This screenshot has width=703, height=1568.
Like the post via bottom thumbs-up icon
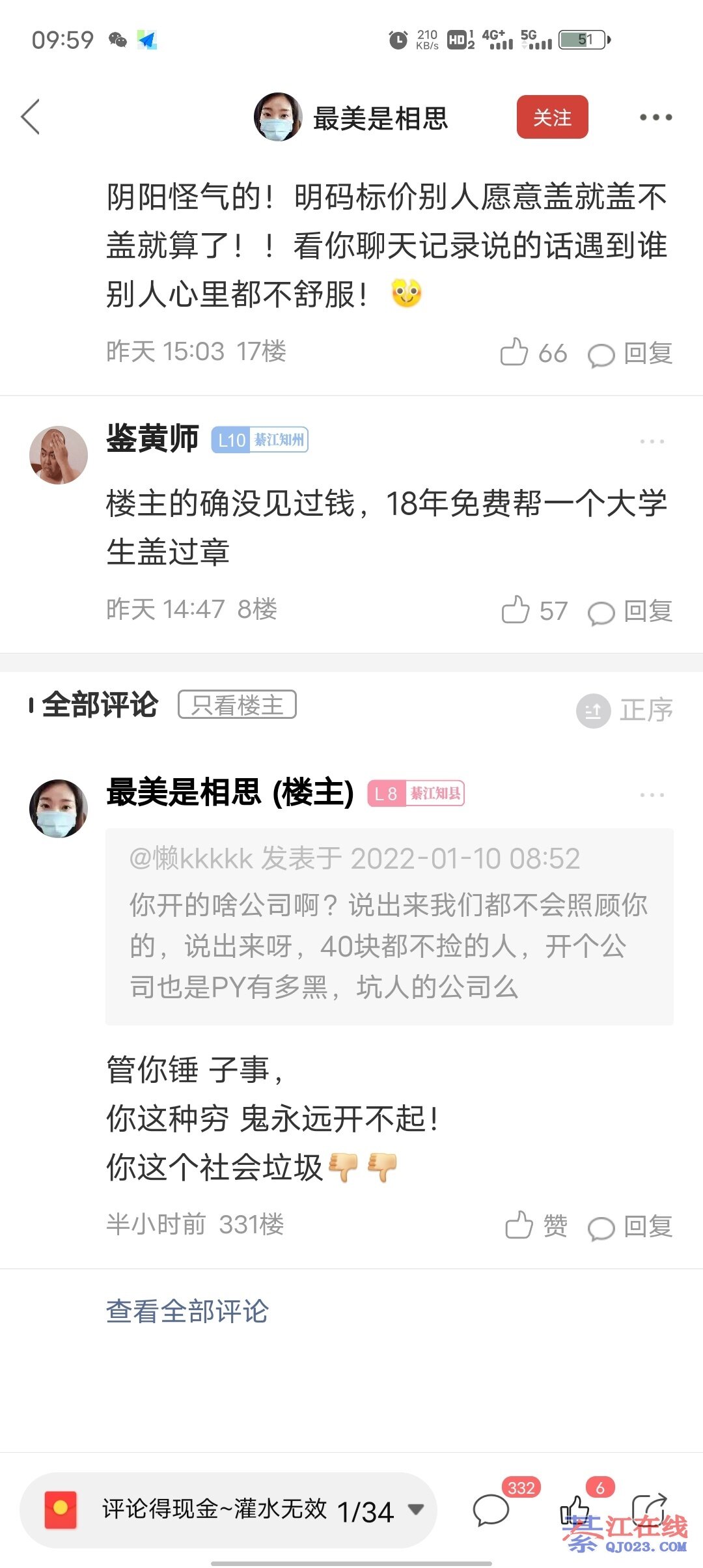pyautogui.click(x=575, y=1509)
